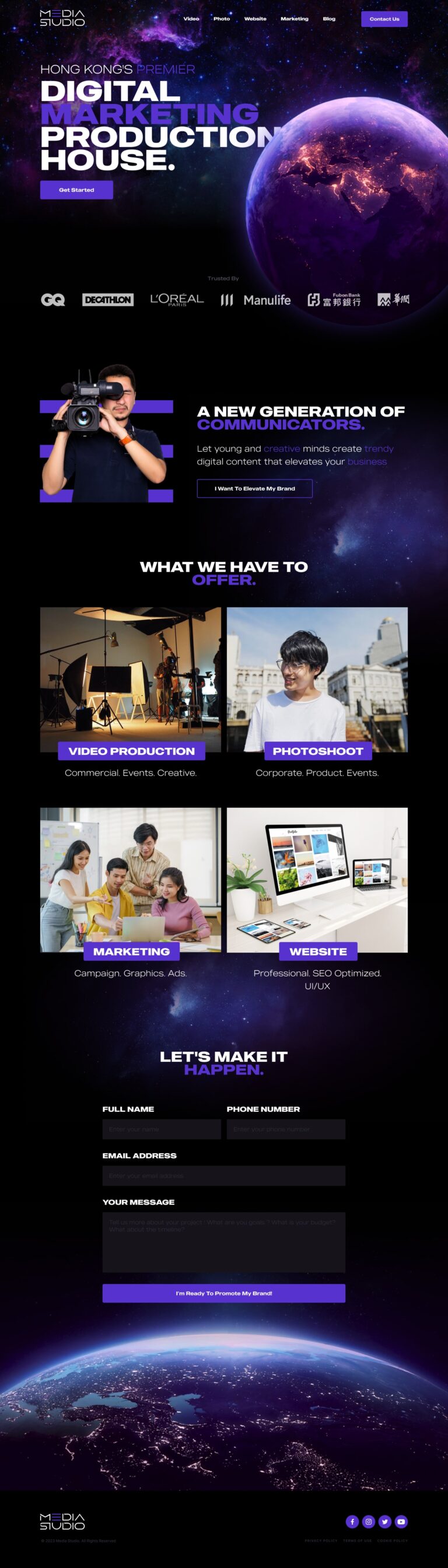Focus the Full Name field
448x1568 pixels.
(162, 1129)
